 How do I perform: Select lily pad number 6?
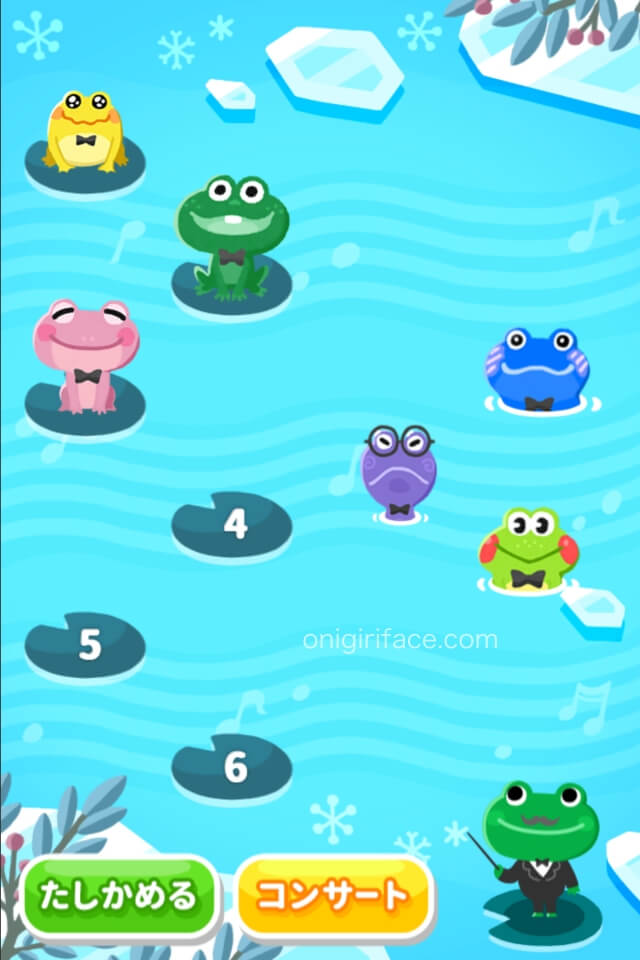tap(232, 766)
